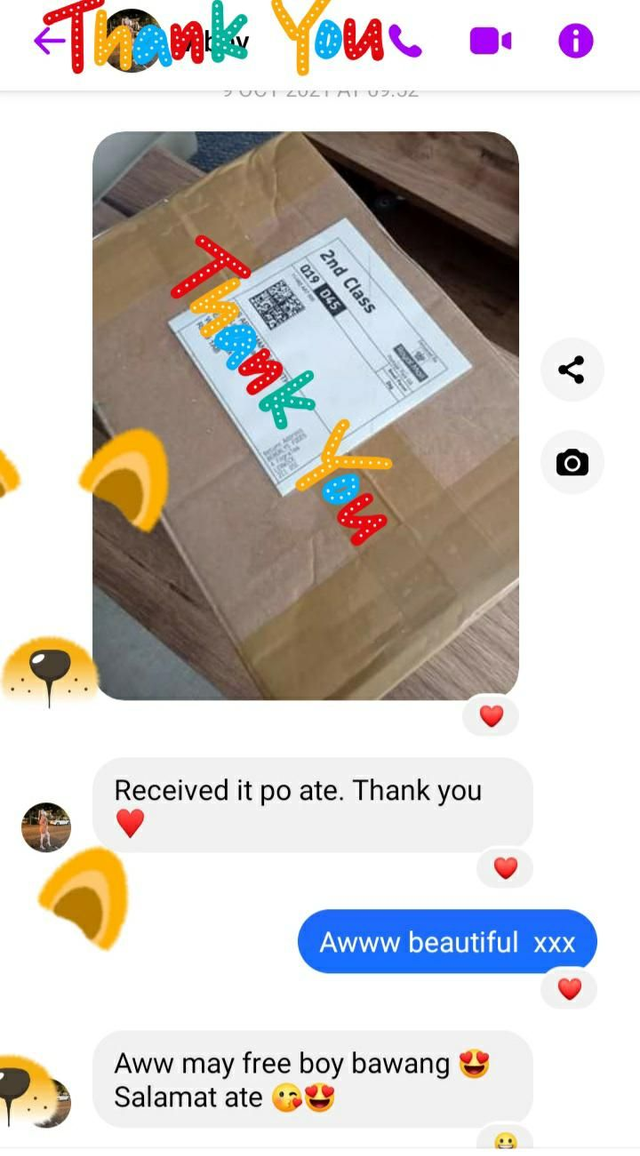Share the parcel photo
640x1156 pixels.
[572, 370]
